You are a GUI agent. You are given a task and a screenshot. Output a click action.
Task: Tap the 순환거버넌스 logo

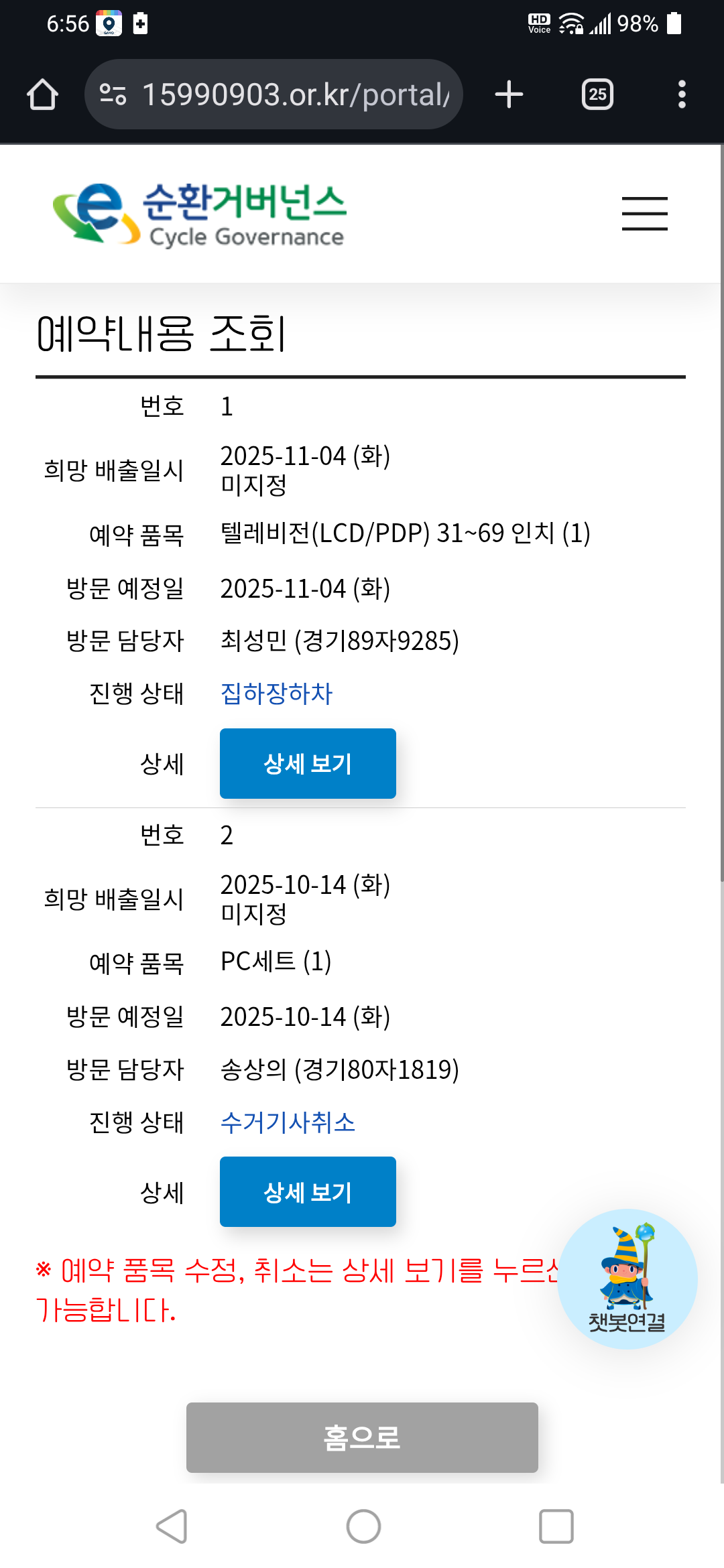click(x=200, y=214)
